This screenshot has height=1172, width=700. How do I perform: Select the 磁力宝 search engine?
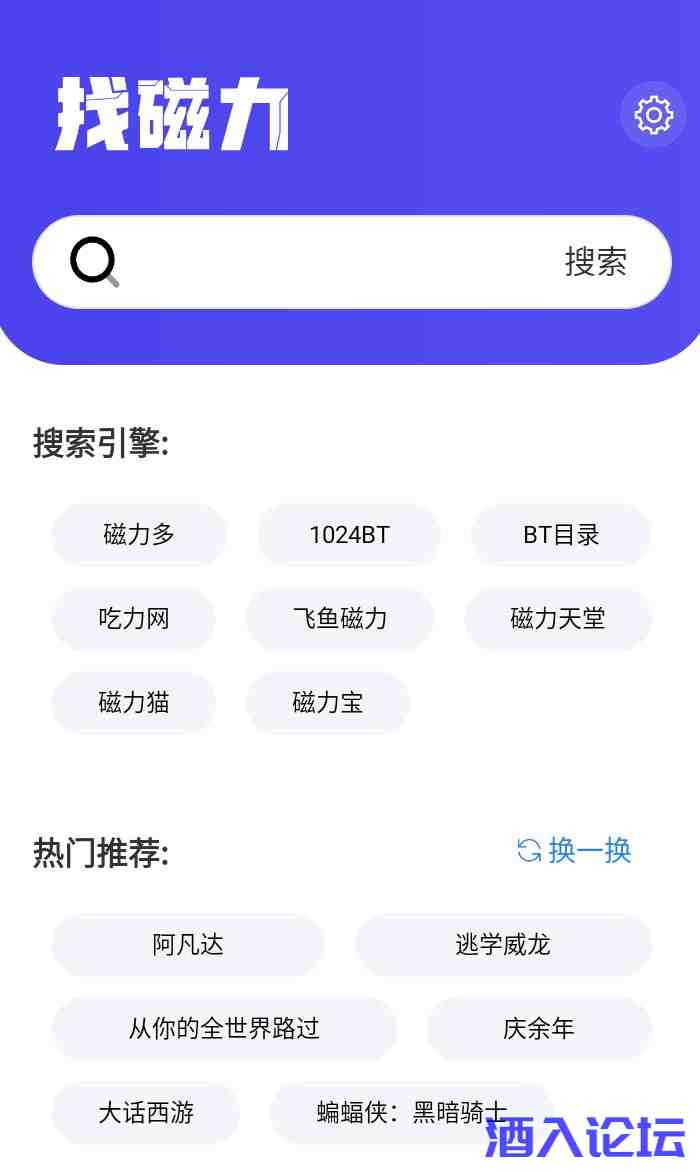(328, 703)
